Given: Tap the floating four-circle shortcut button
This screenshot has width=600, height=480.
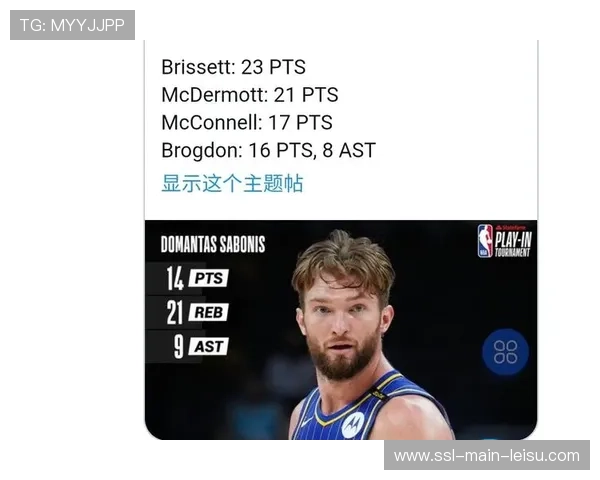Looking at the screenshot, I should pos(505,352).
